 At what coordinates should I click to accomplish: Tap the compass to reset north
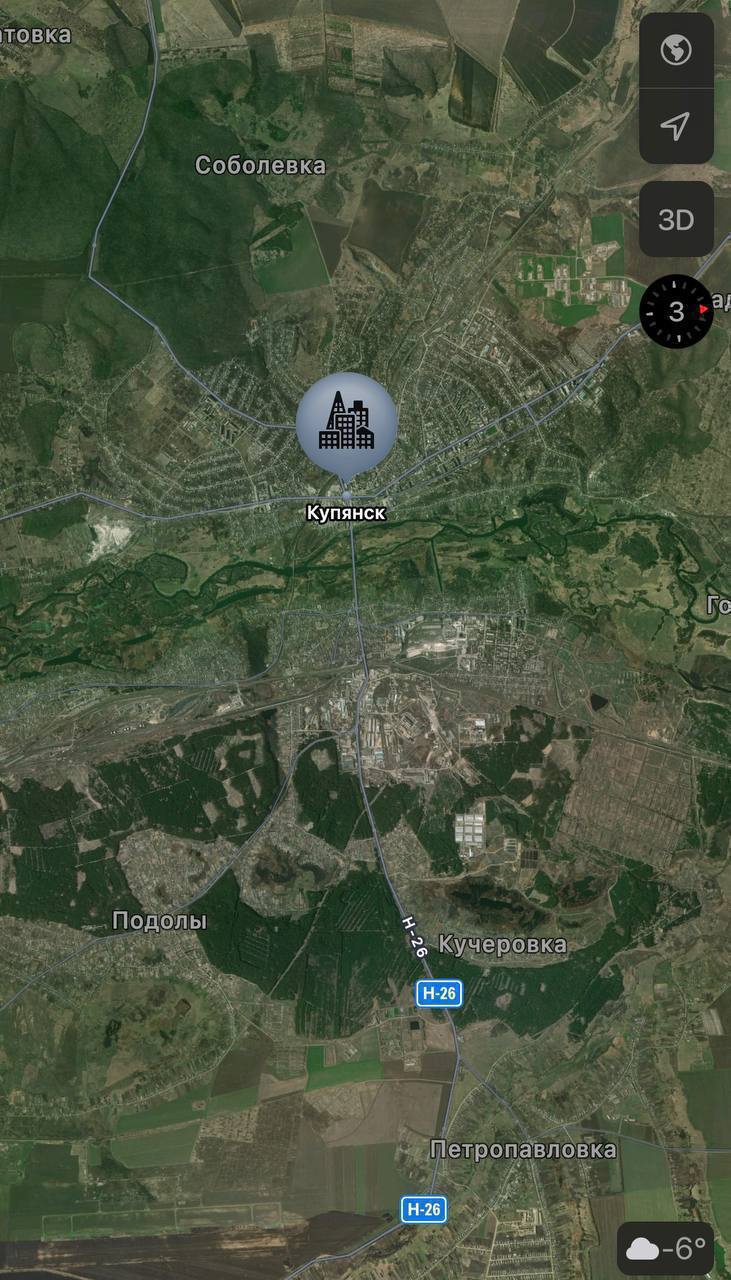[x=677, y=311]
